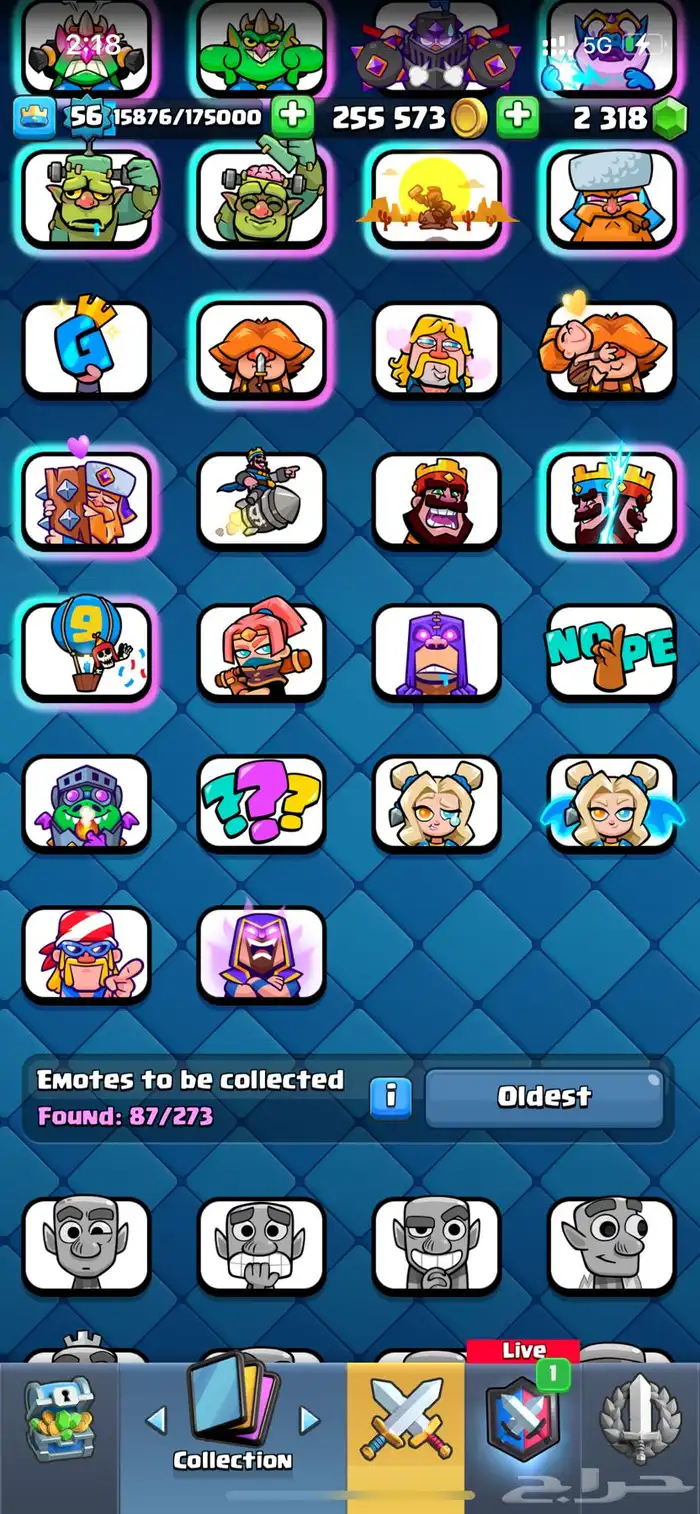Select the desert sunset emote
This screenshot has width=700, height=1514.
(x=437, y=198)
